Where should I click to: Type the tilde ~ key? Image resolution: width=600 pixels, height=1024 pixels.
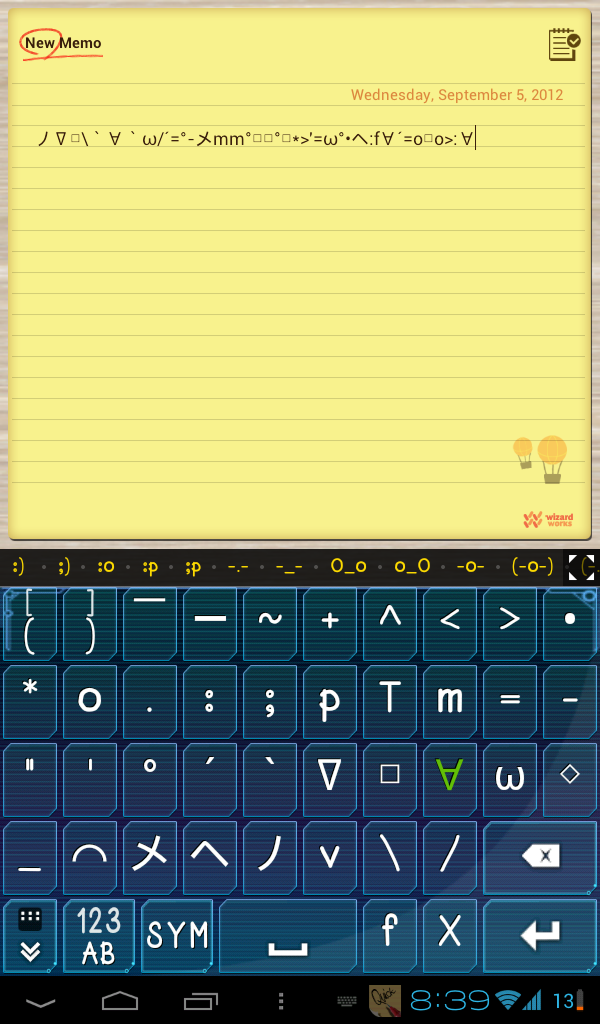[270, 620]
